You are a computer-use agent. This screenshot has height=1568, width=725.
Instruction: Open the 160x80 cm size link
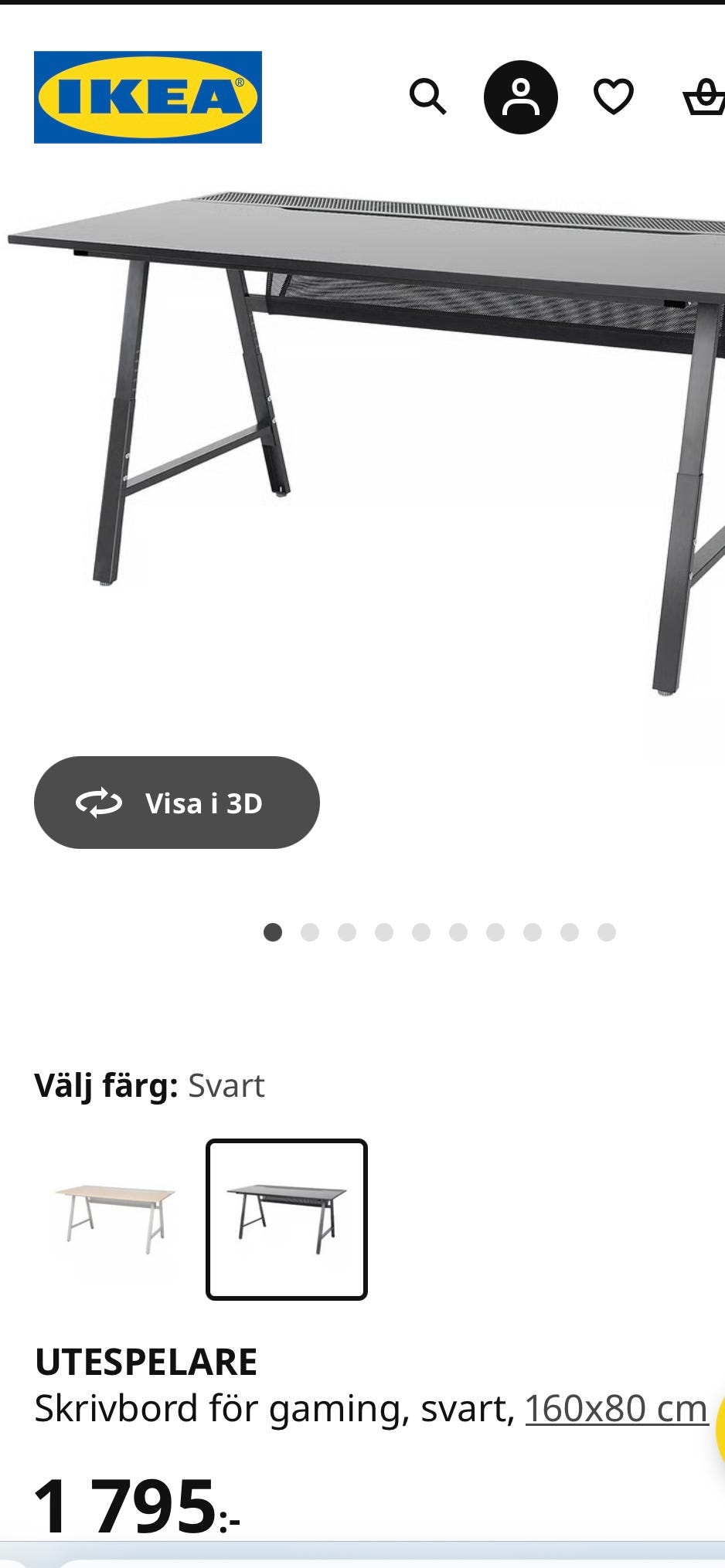click(x=615, y=1407)
